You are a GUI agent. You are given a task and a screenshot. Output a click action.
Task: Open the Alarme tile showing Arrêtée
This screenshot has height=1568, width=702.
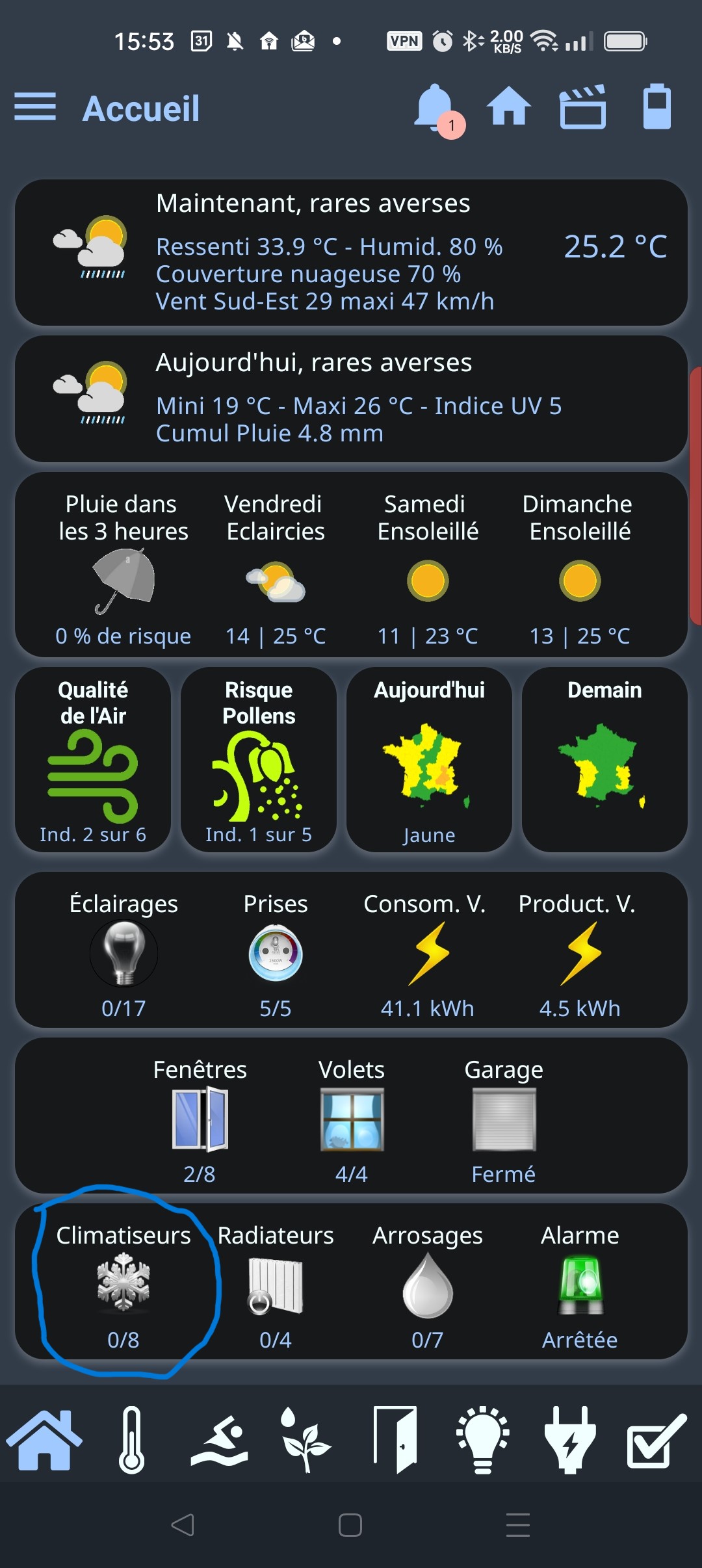[580, 1284]
